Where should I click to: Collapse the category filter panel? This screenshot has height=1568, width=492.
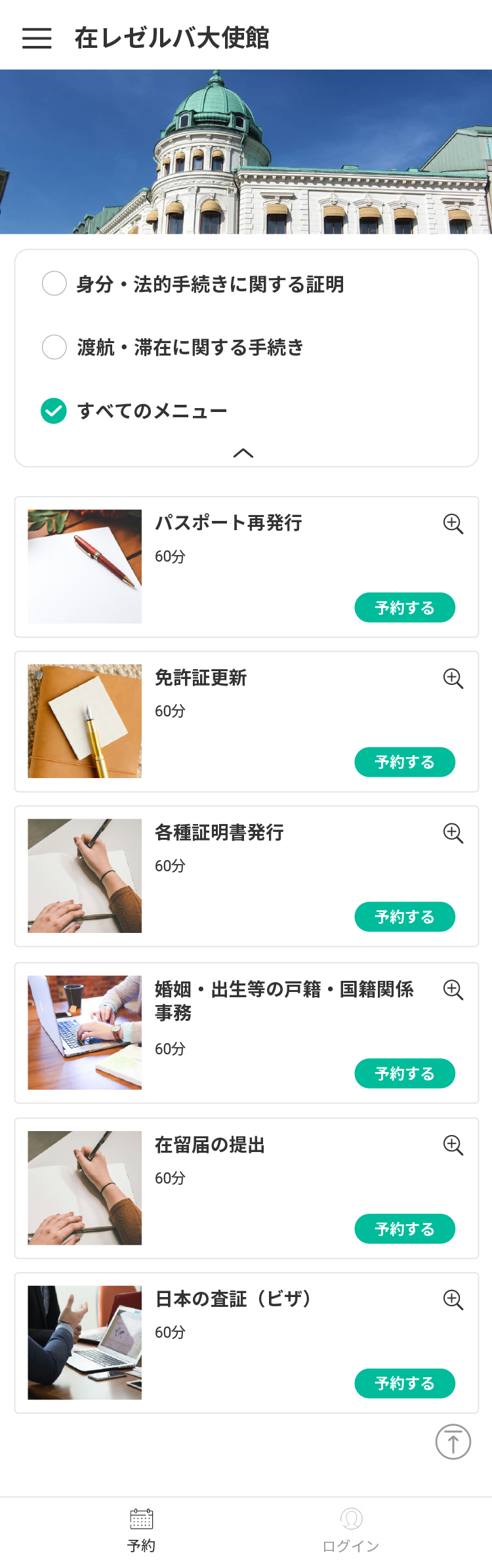coord(243,453)
